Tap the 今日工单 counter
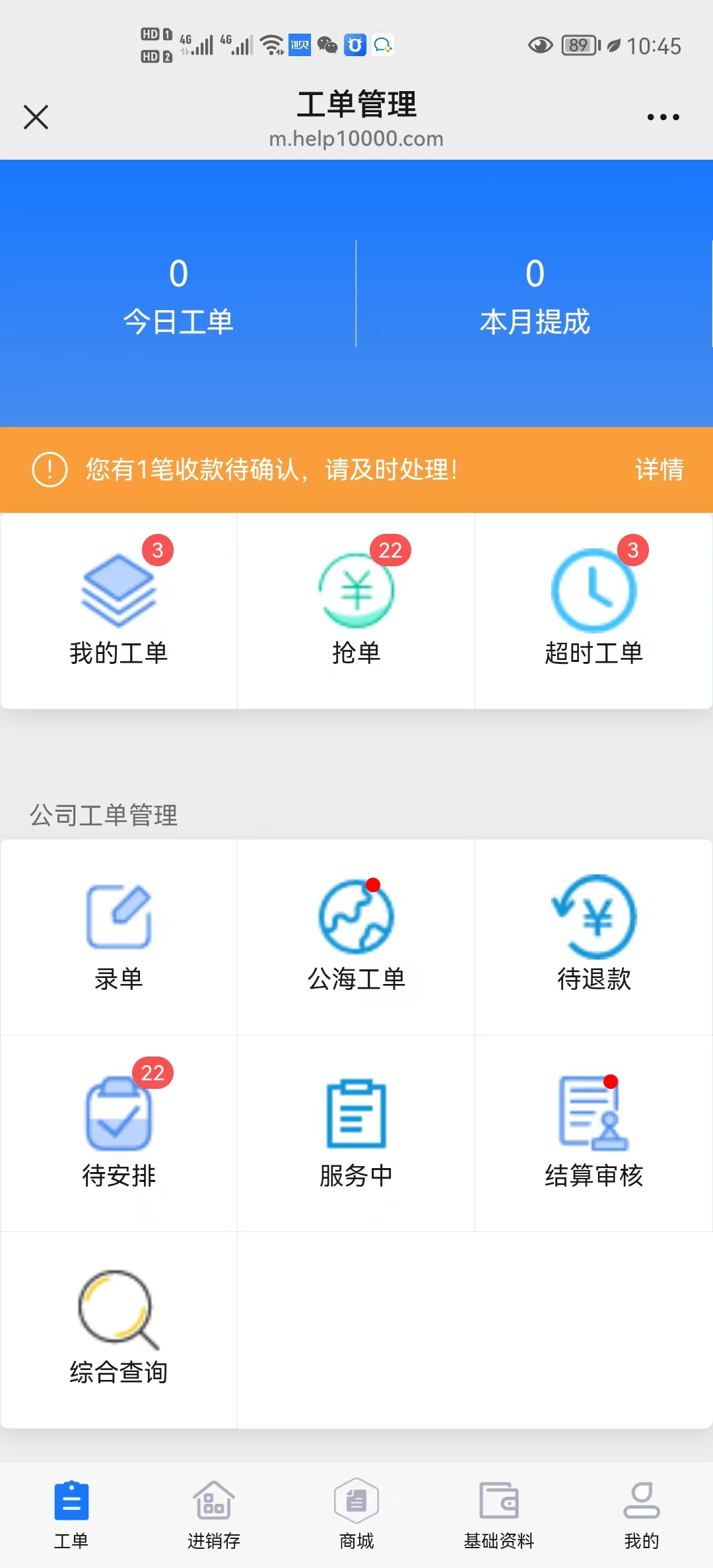The height and width of the screenshot is (1568, 713). click(178, 296)
